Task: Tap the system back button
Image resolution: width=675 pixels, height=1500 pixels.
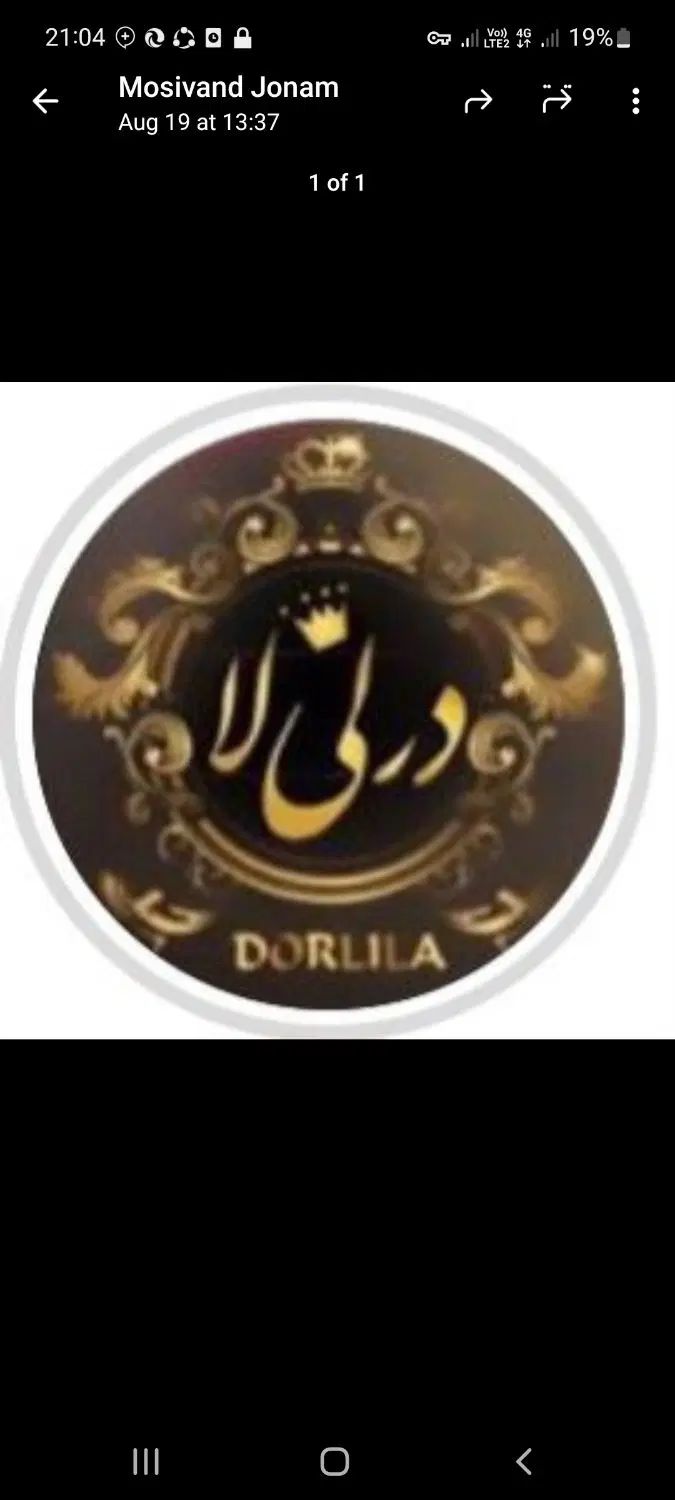Action: (x=523, y=1461)
